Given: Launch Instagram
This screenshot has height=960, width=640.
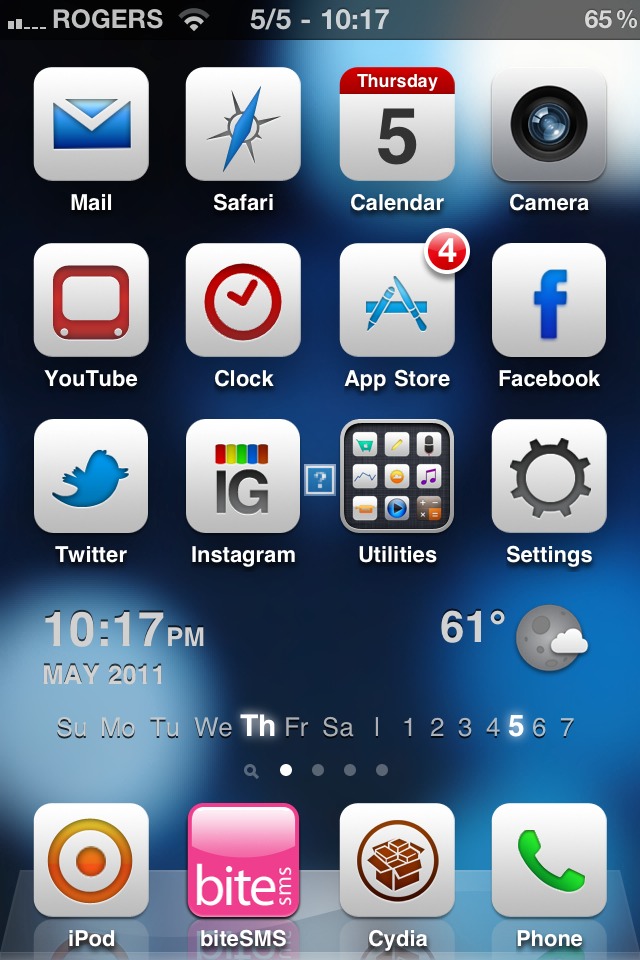Looking at the screenshot, I should [243, 476].
